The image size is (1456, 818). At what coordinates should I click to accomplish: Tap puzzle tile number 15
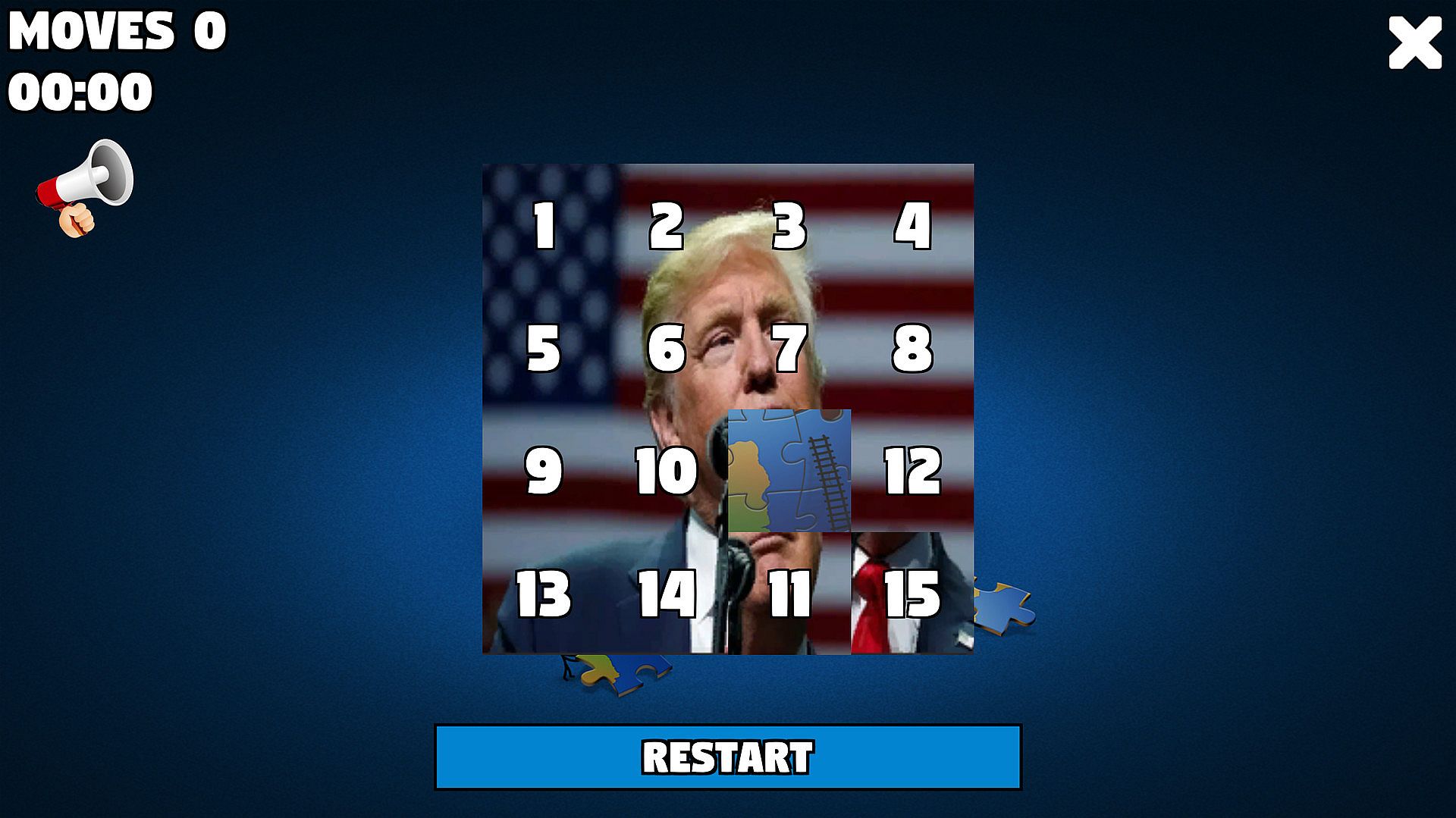[912, 593]
